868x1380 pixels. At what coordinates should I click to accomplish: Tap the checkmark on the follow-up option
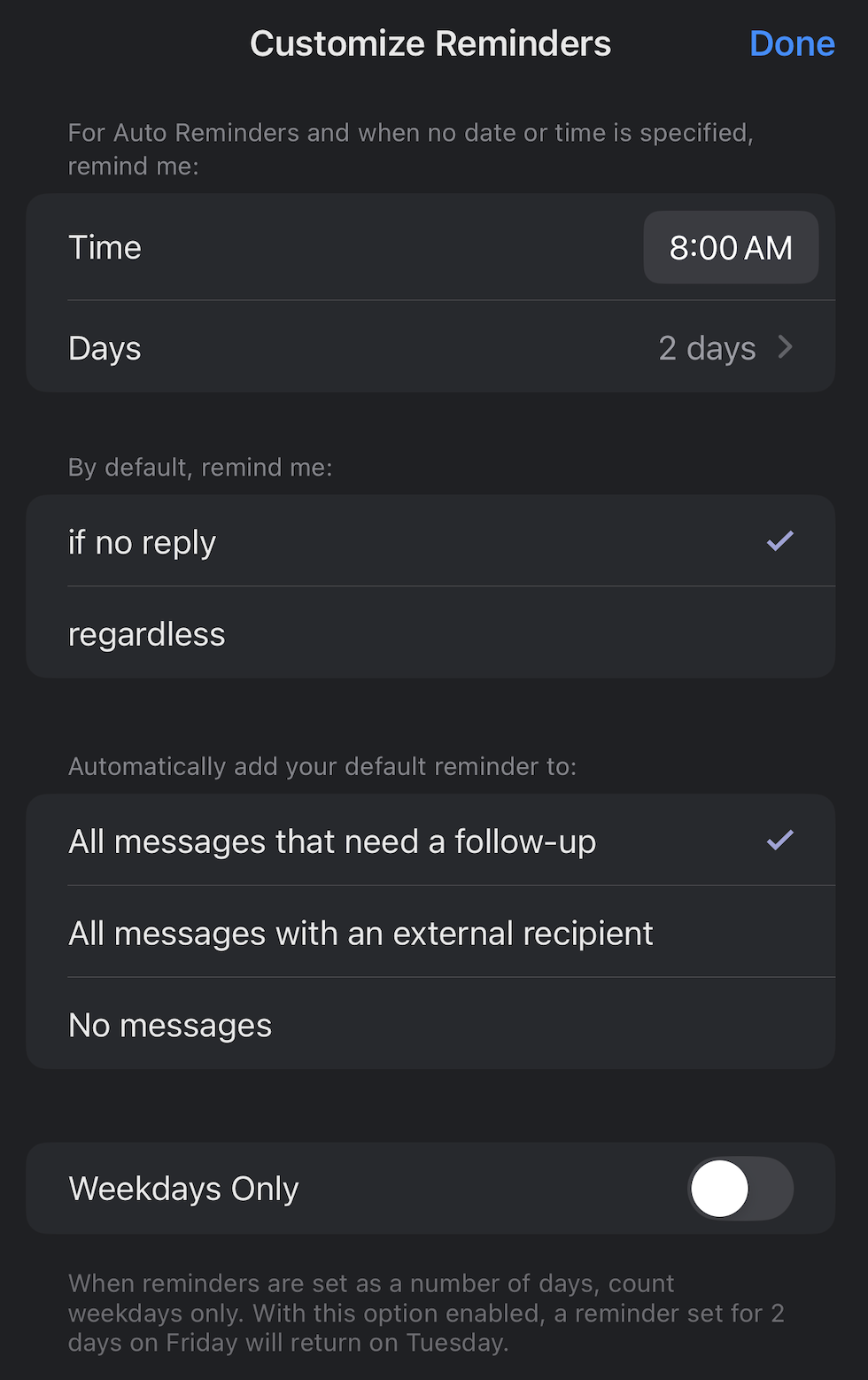point(779,840)
